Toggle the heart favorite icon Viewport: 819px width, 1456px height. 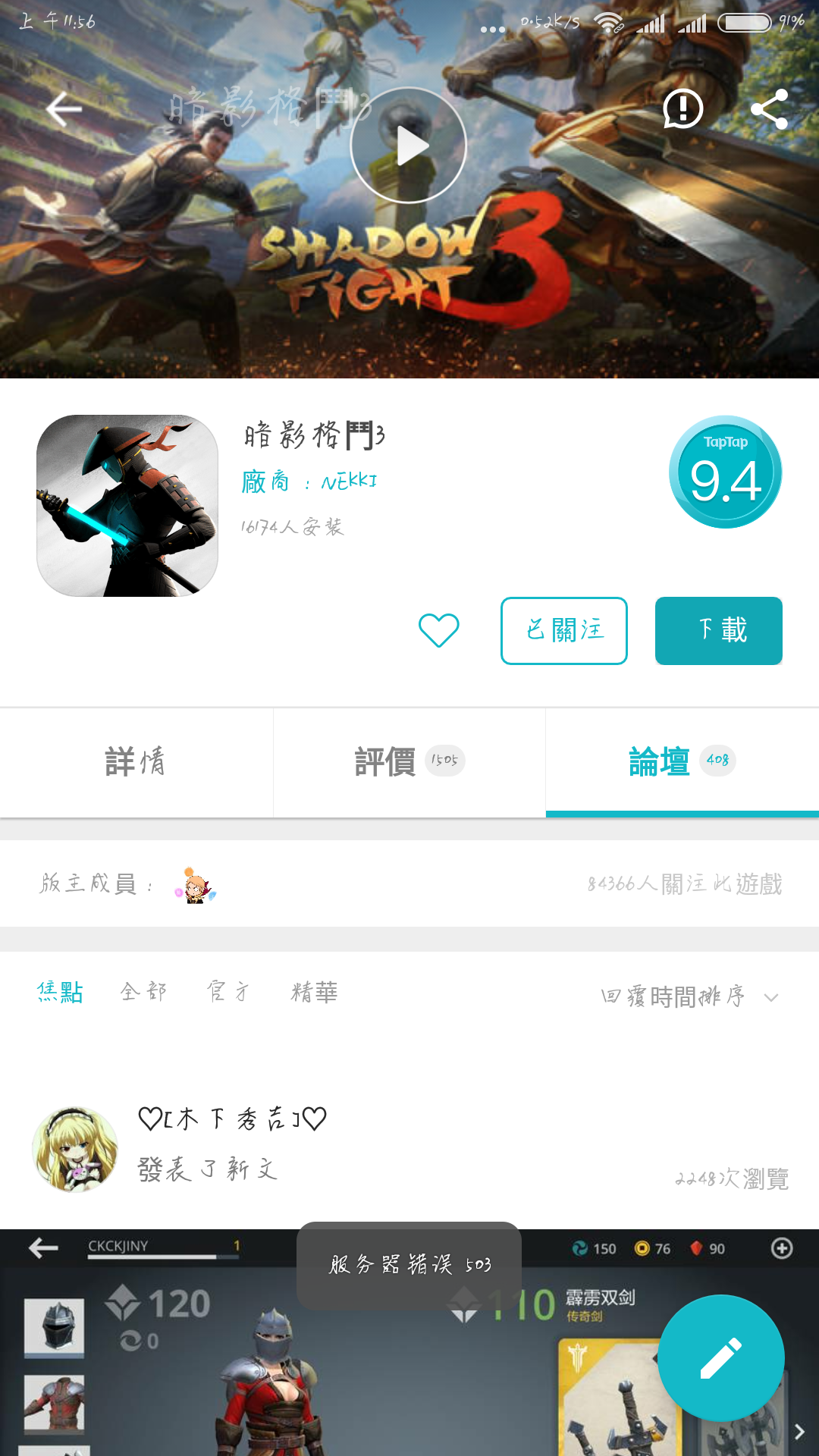pos(438,629)
